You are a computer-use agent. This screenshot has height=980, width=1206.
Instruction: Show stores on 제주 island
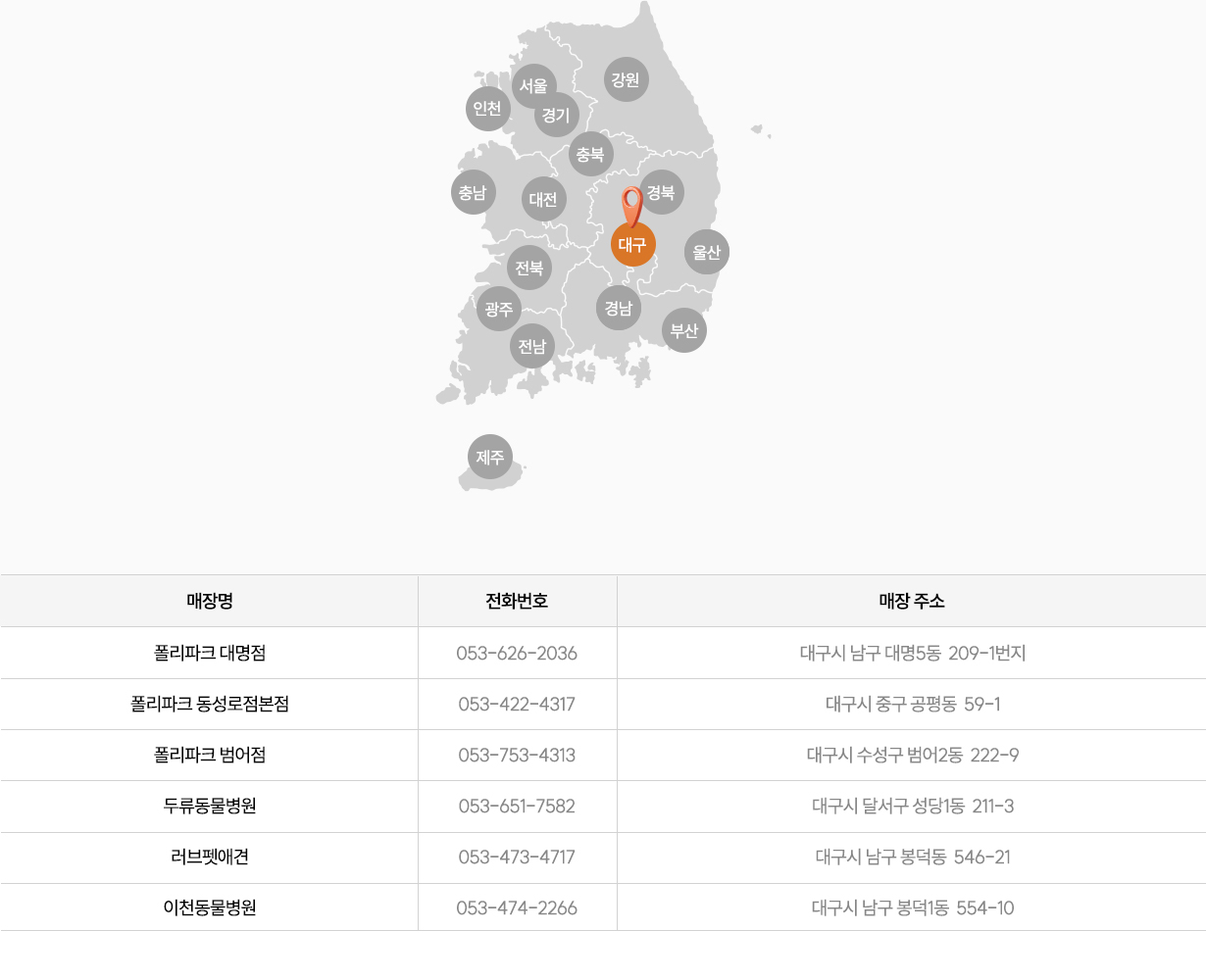490,458
